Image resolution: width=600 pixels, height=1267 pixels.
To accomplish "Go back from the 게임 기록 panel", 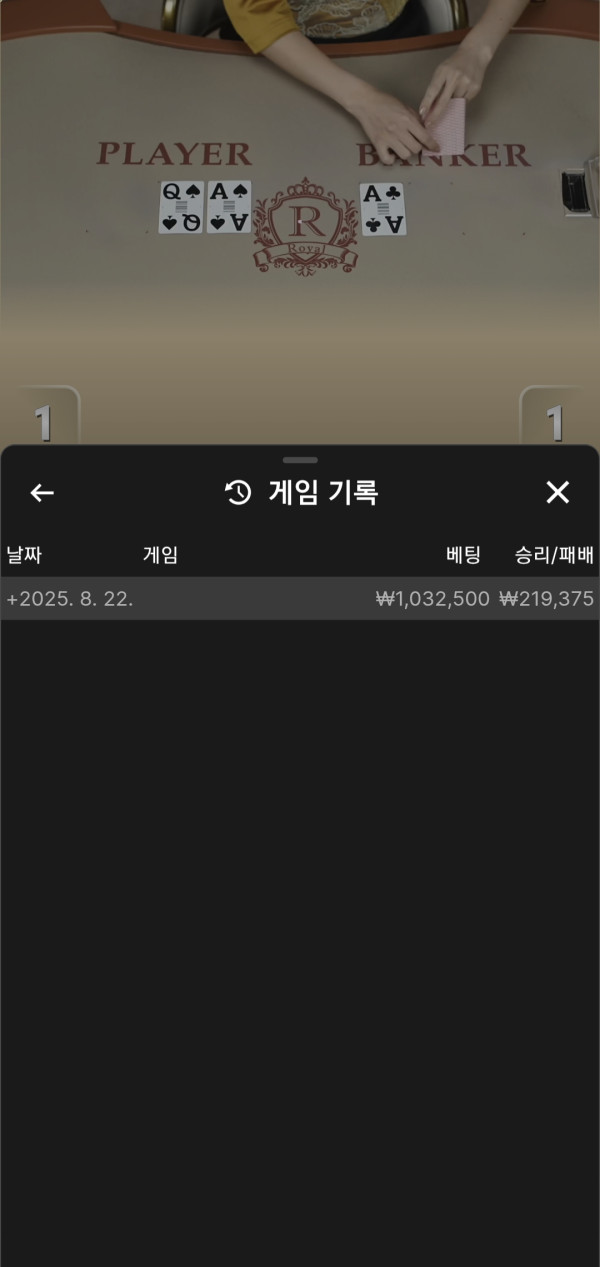I will click(x=42, y=492).
